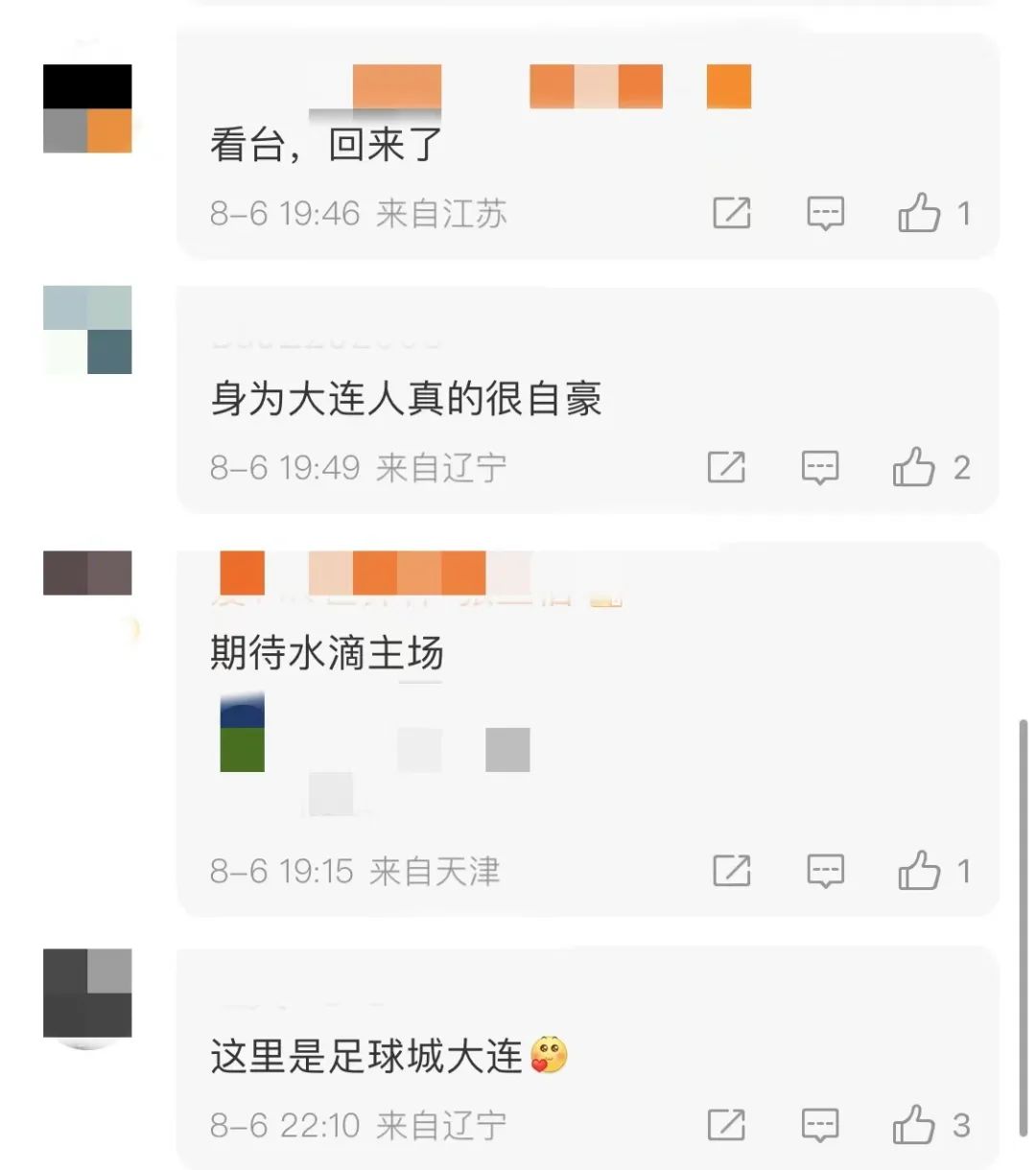Viewport: 1036px width, 1170px height.
Task: Like the comment 看台,回来了
Action: [919, 213]
